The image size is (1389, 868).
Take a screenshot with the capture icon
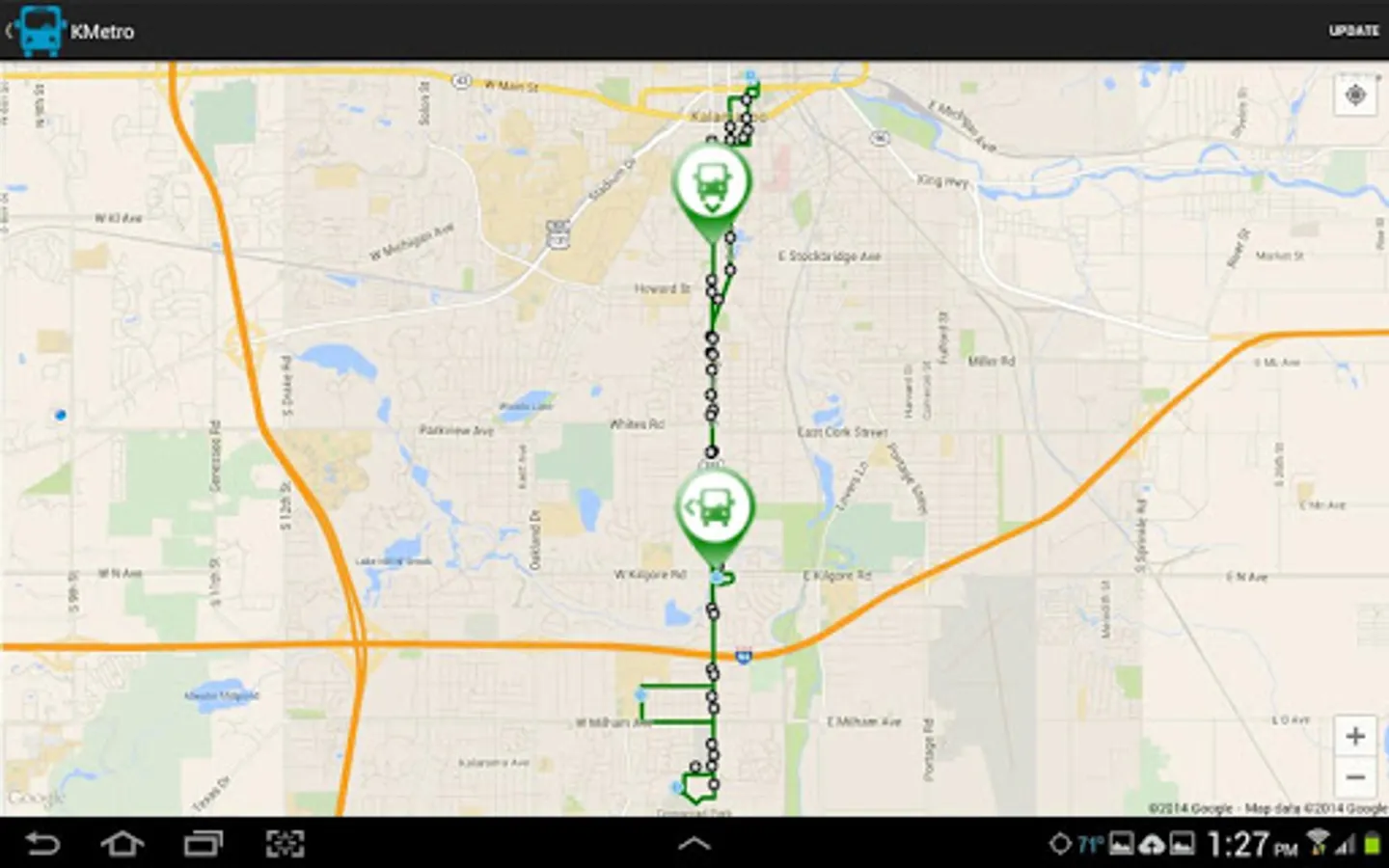point(285,845)
